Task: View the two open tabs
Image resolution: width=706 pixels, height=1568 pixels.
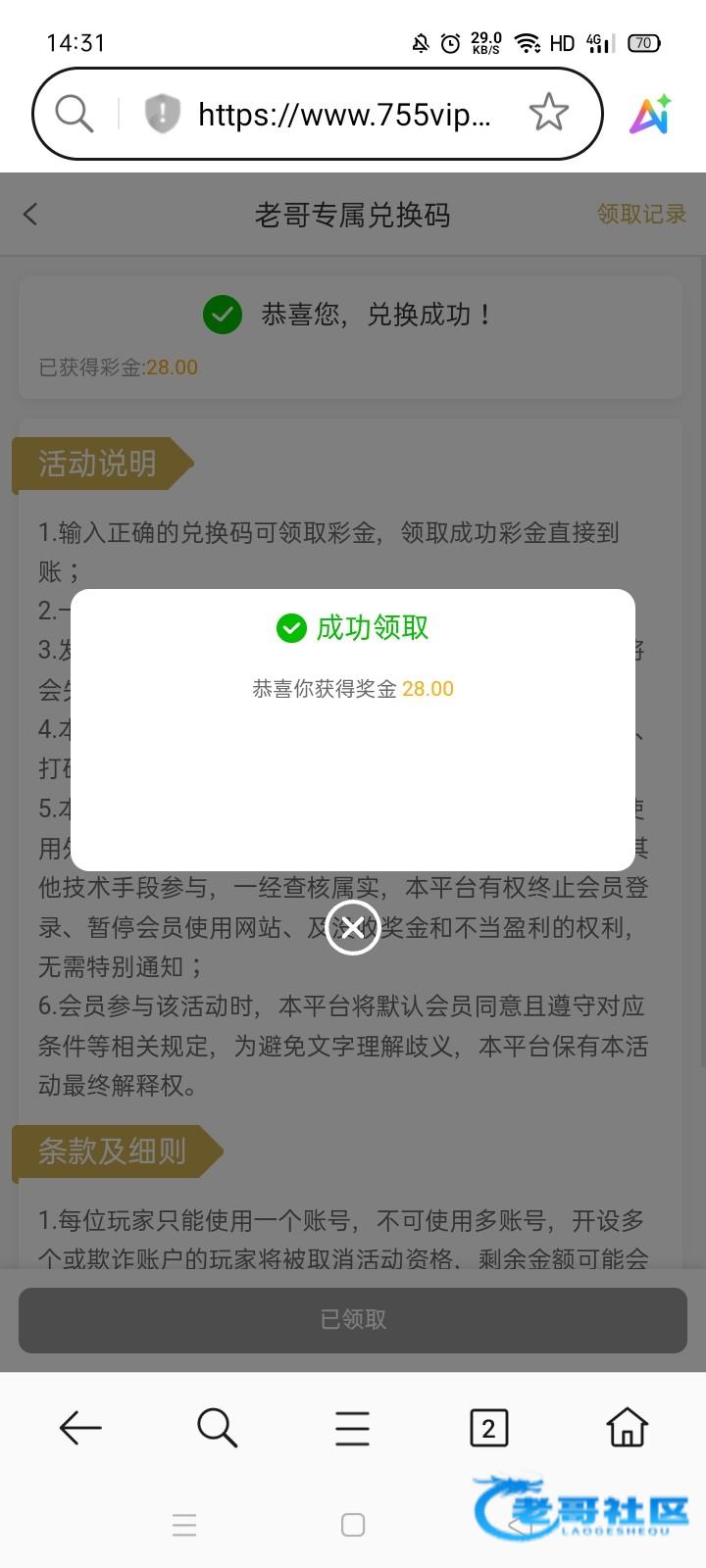Action: click(x=488, y=1428)
